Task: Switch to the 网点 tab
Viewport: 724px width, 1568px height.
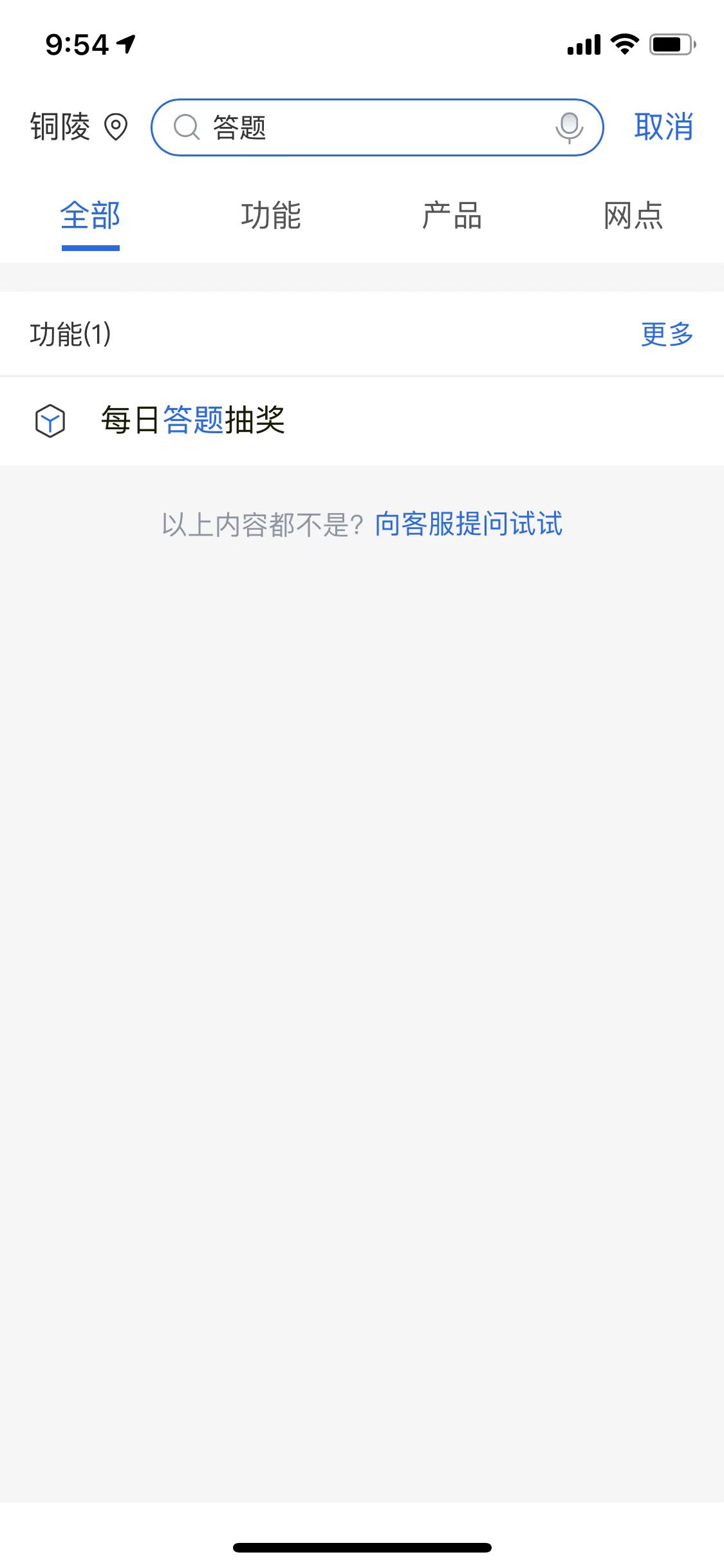Action: (x=633, y=216)
